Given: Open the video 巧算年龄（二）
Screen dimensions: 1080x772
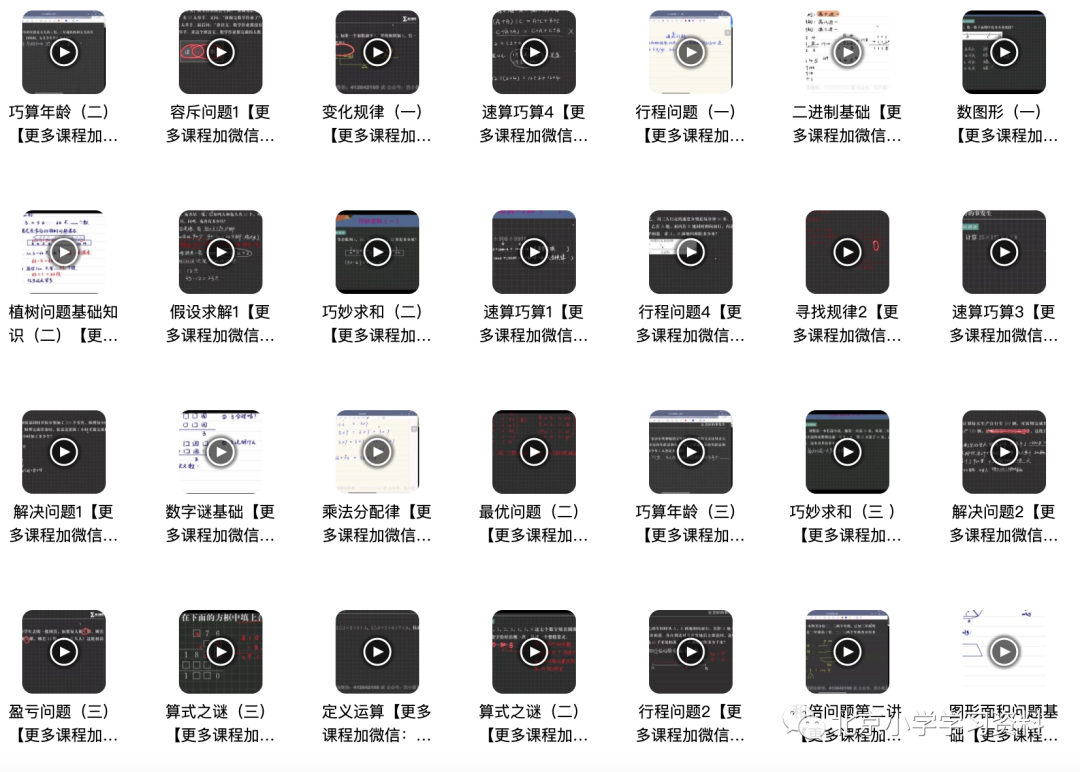Looking at the screenshot, I should click(63, 52).
